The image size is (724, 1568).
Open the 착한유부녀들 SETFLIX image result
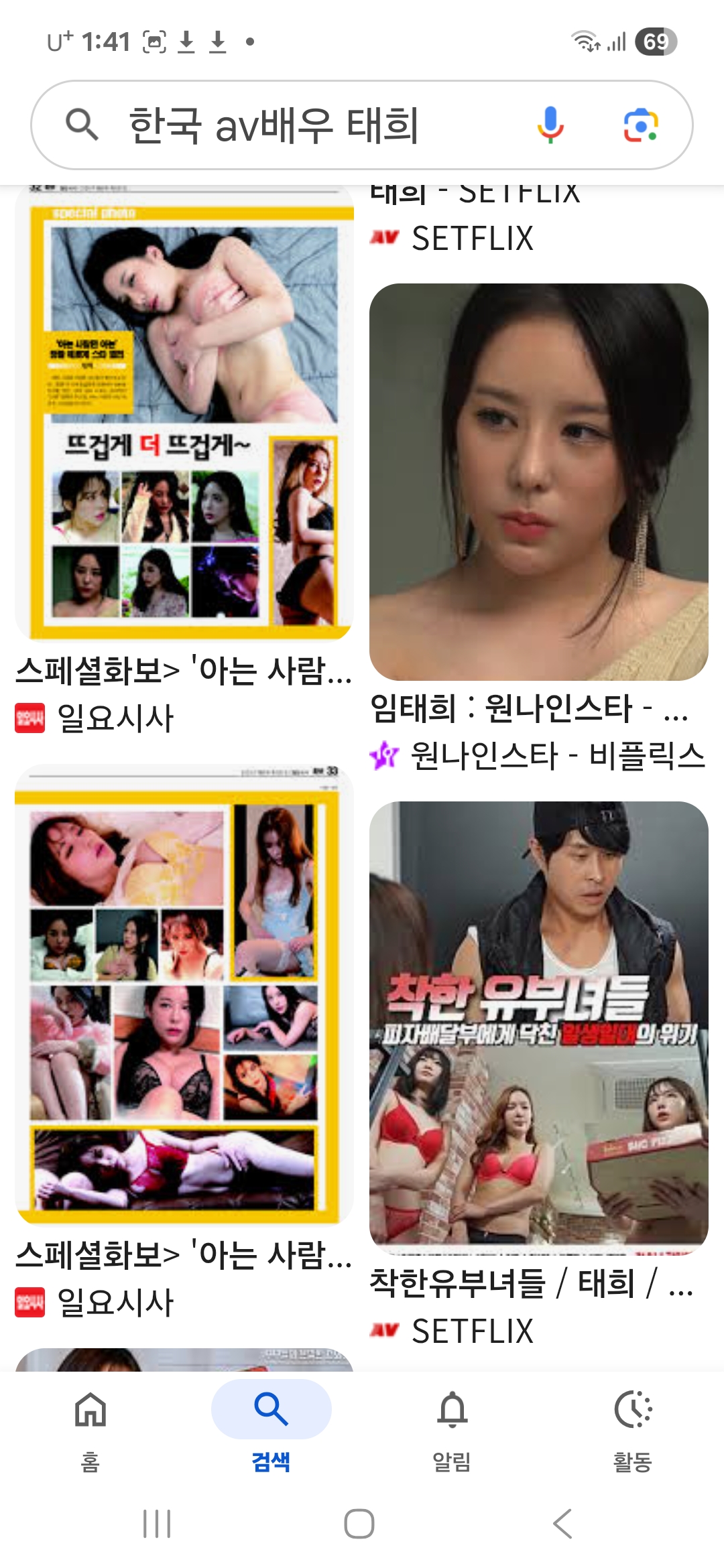(539, 1026)
